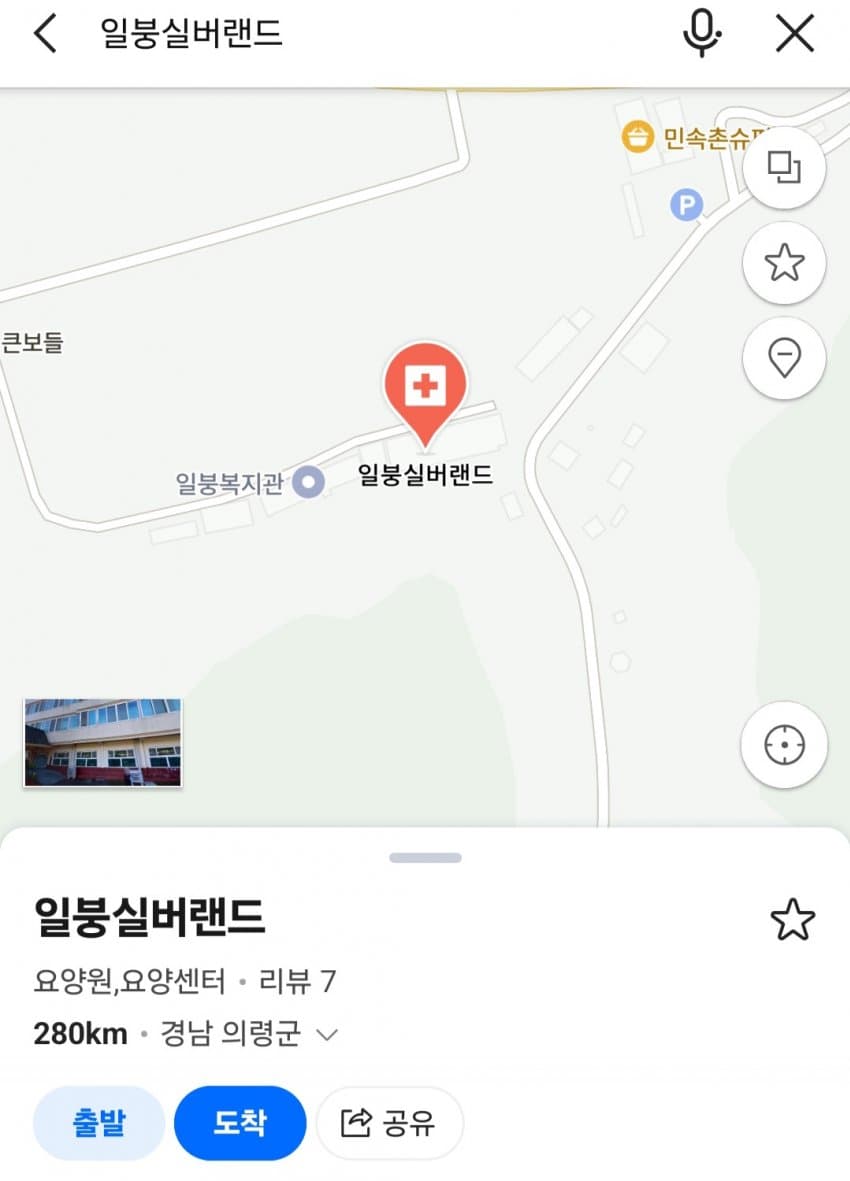
Task: Tap the location pin button on map
Action: 784,358
